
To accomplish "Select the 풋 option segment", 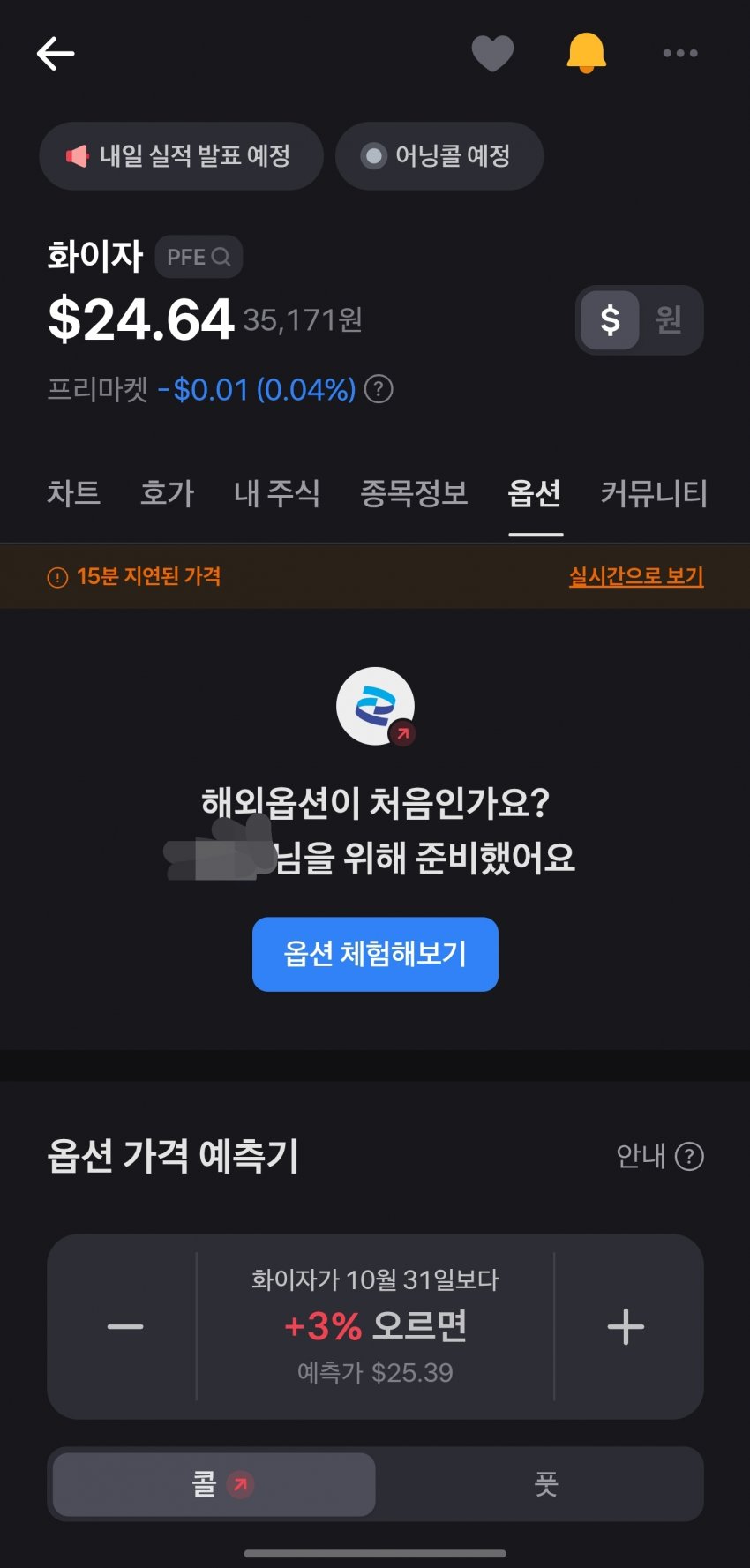I will coord(546,1484).
